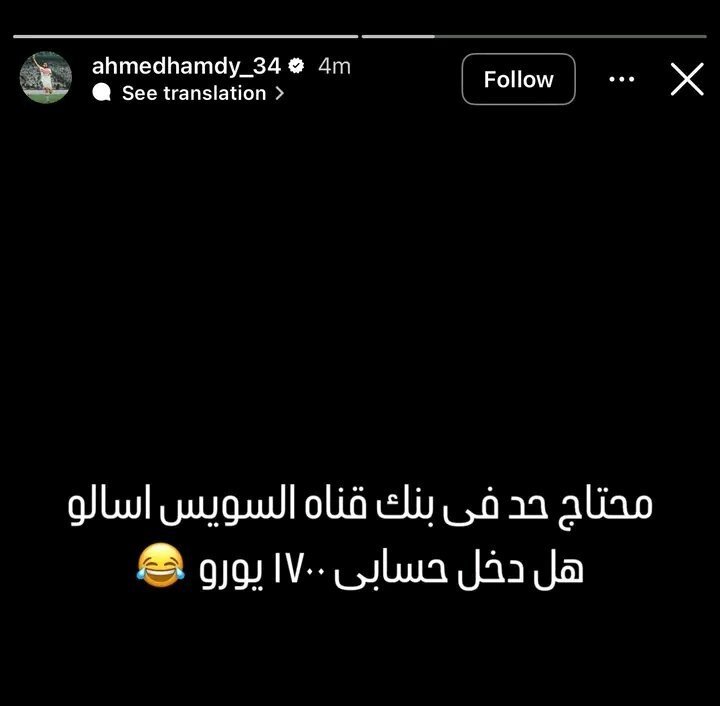Open ahmedhamdy_34 profile picture
The image size is (720, 706).
coord(46,78)
